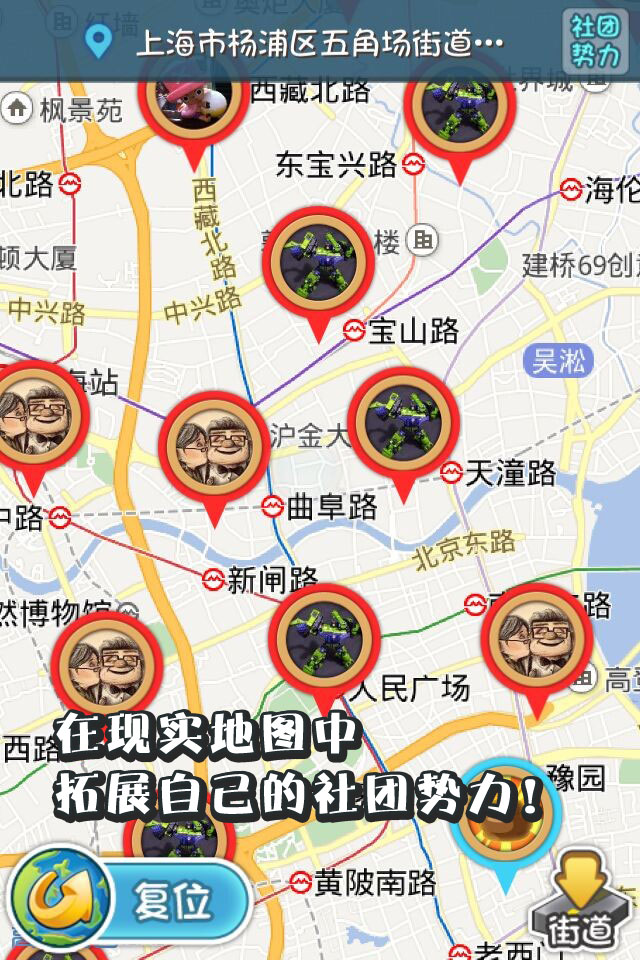Open the 社团势力 panel

596,39
